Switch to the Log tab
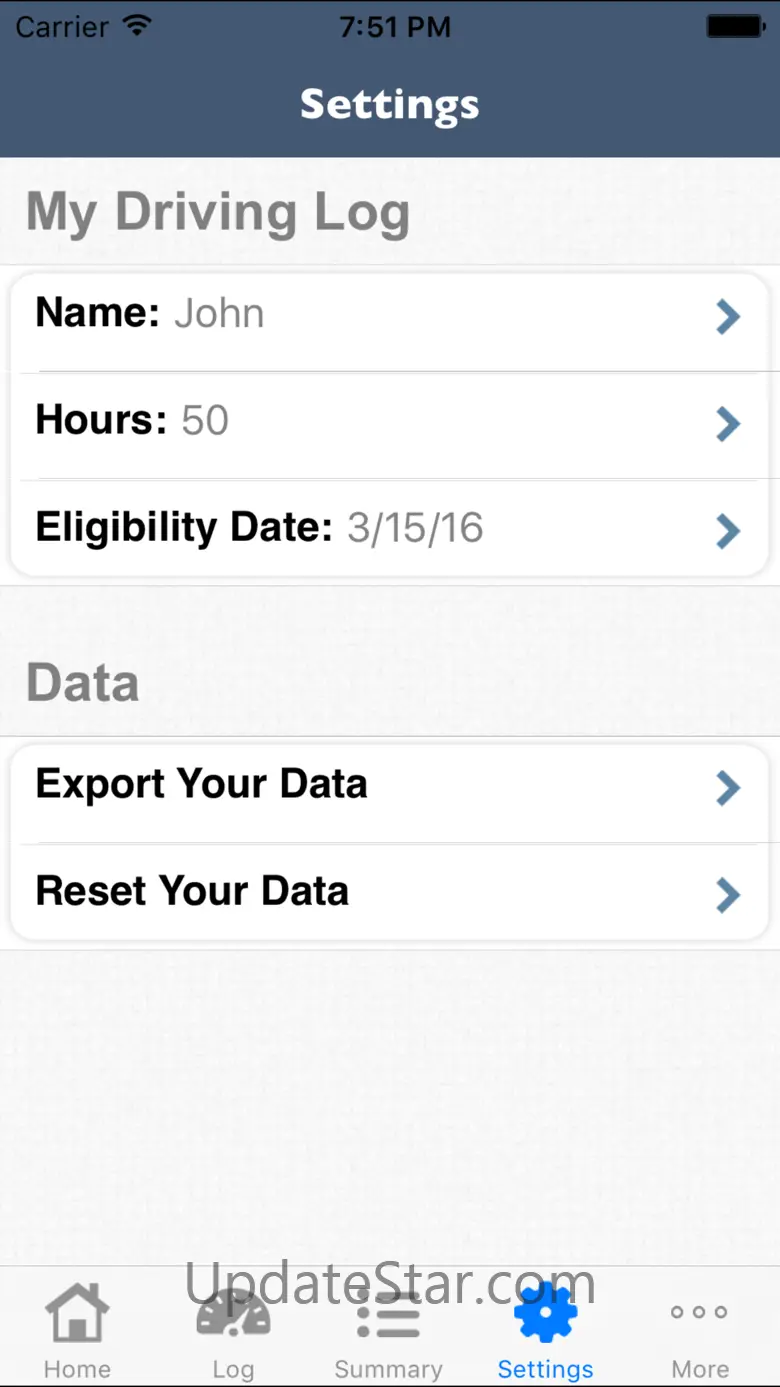Viewport: 780px width, 1387px height. click(233, 1329)
